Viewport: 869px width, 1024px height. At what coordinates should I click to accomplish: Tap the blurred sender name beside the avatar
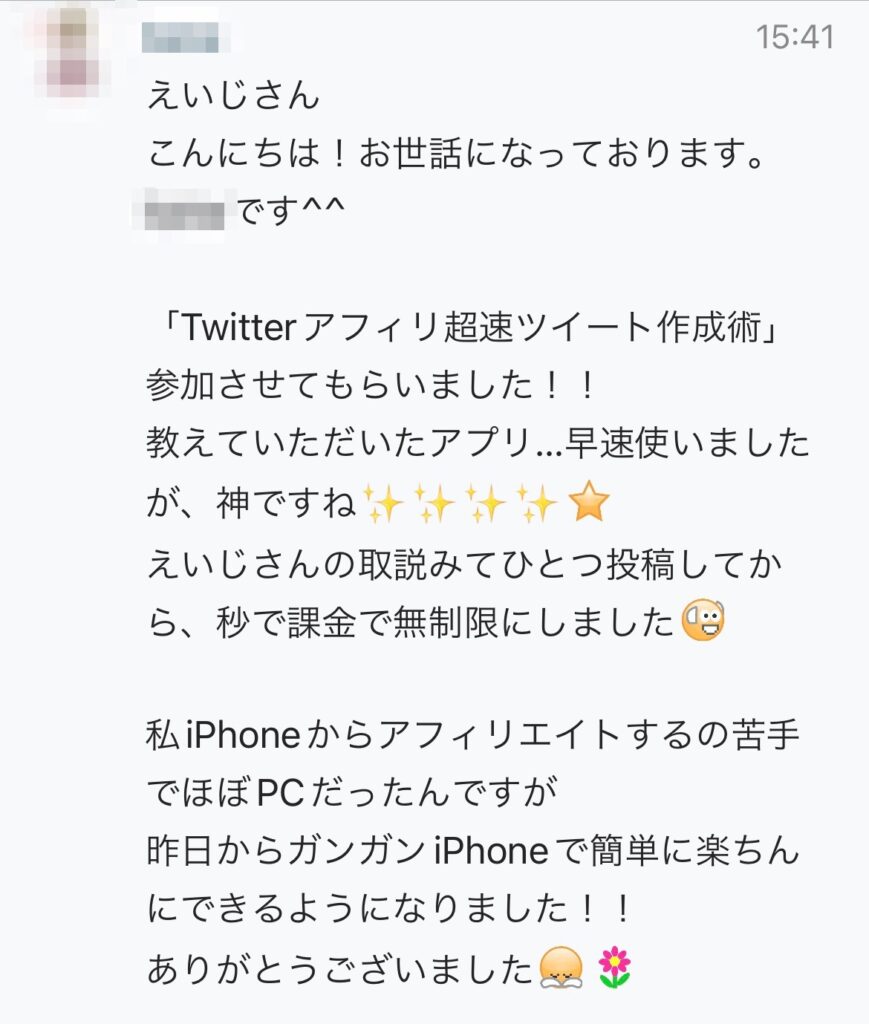[x=180, y=39]
